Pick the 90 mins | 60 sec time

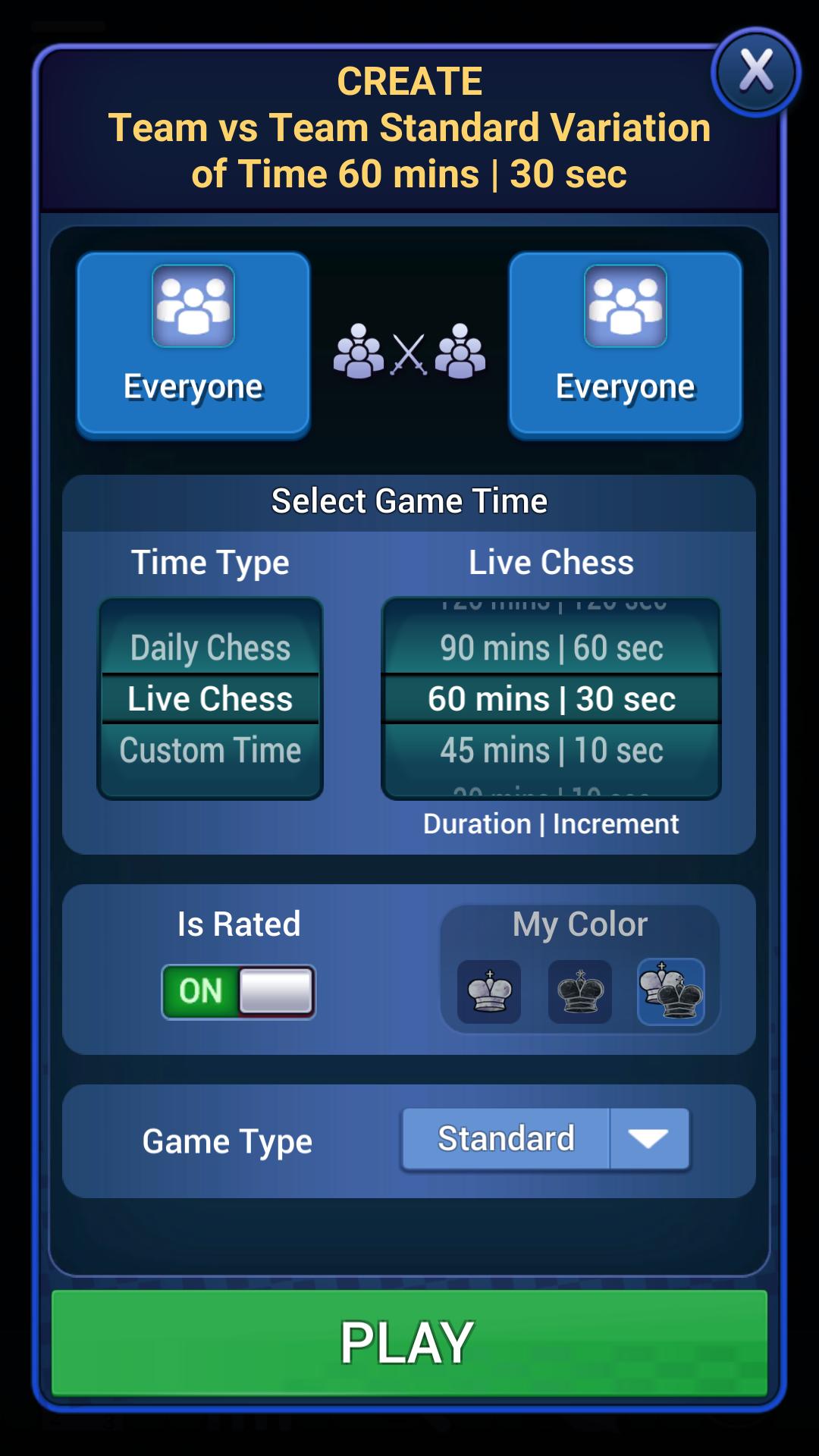[552, 648]
